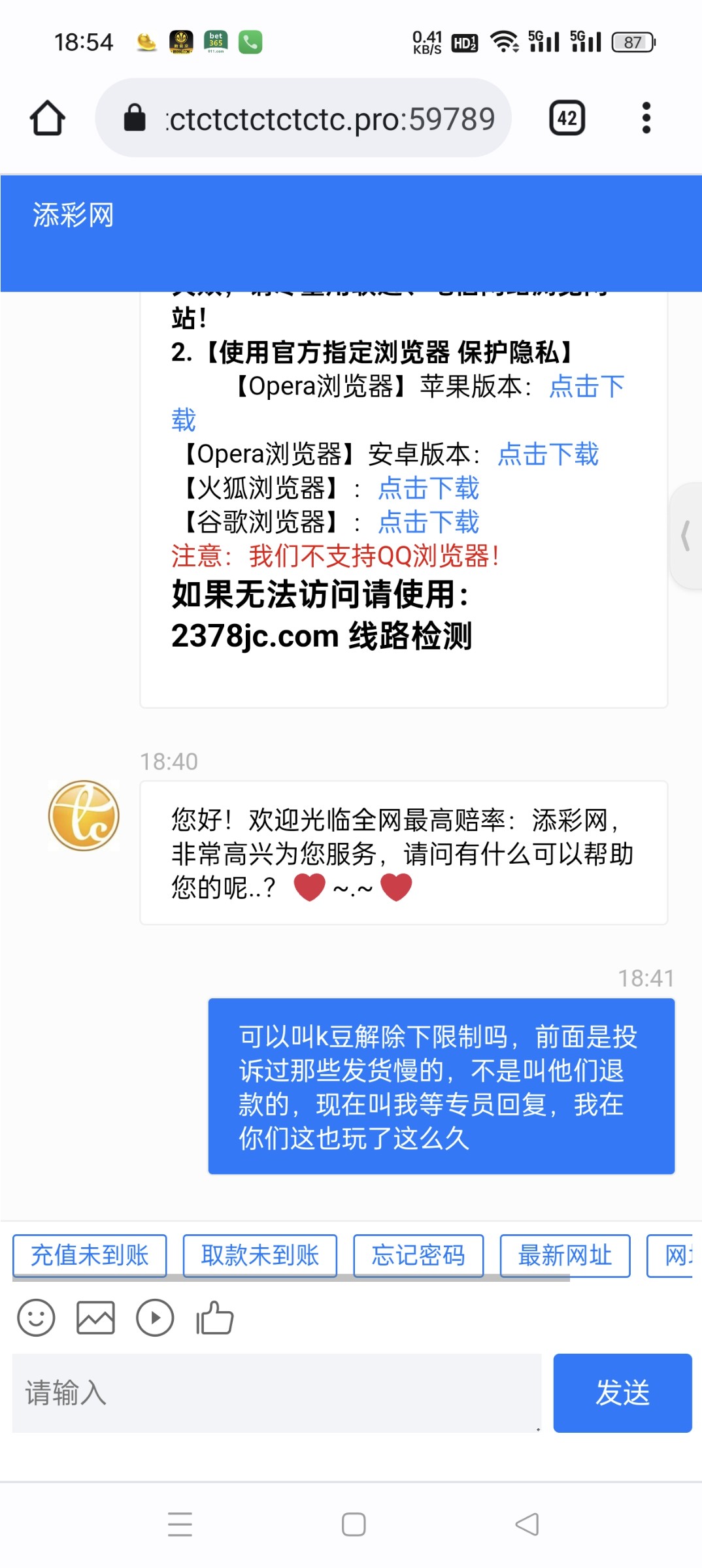Download the Firefox browser link
Image resolution: width=702 pixels, height=1568 pixels.
tap(429, 488)
